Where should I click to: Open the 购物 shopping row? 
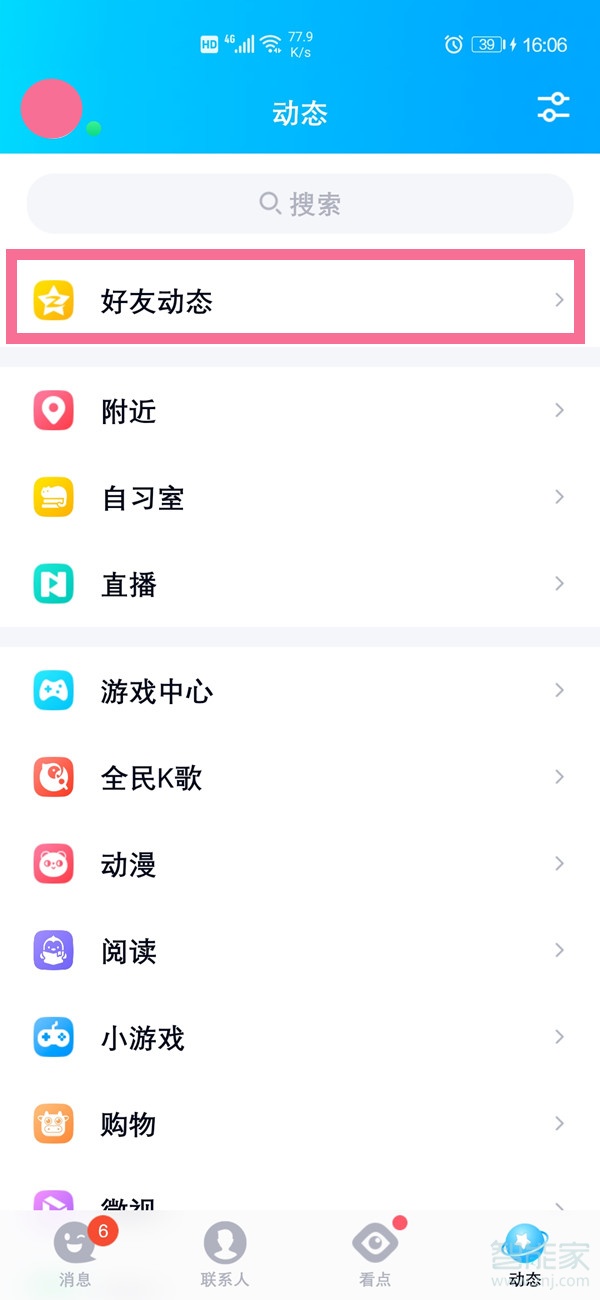[300, 1124]
